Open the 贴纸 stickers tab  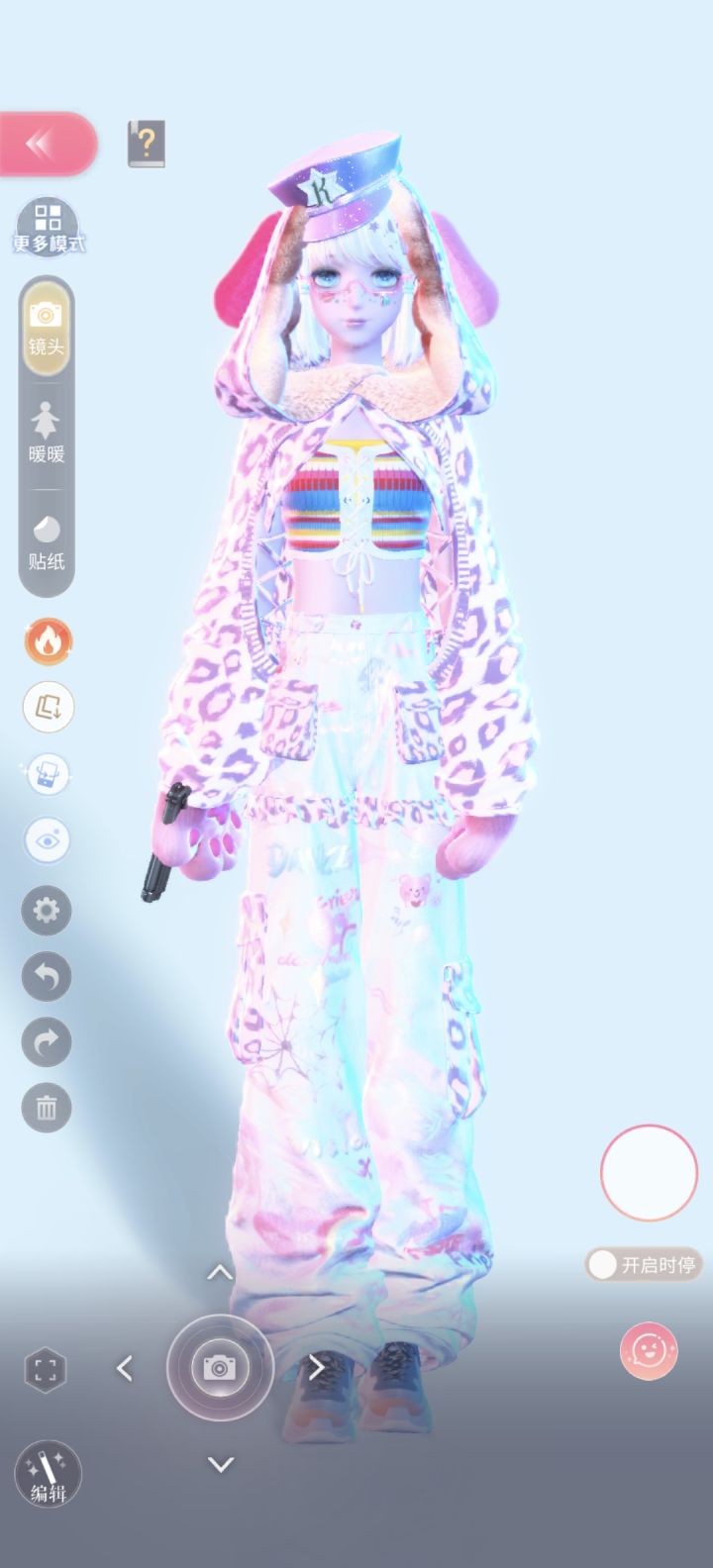[x=46, y=541]
